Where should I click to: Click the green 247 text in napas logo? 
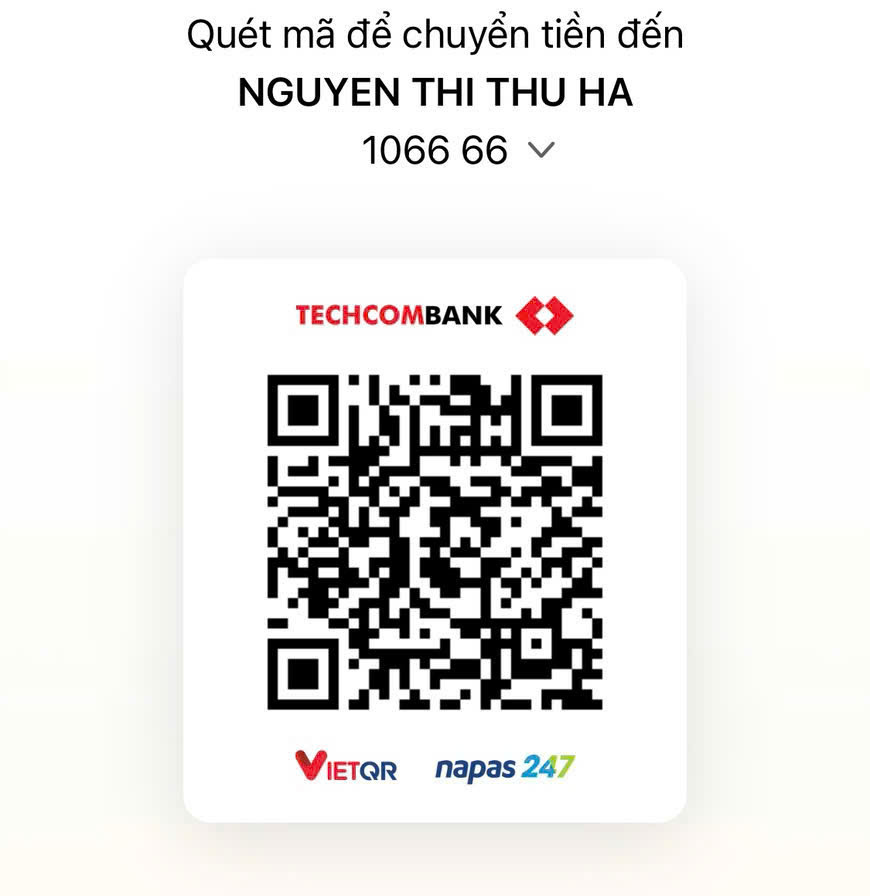pyautogui.click(x=548, y=766)
